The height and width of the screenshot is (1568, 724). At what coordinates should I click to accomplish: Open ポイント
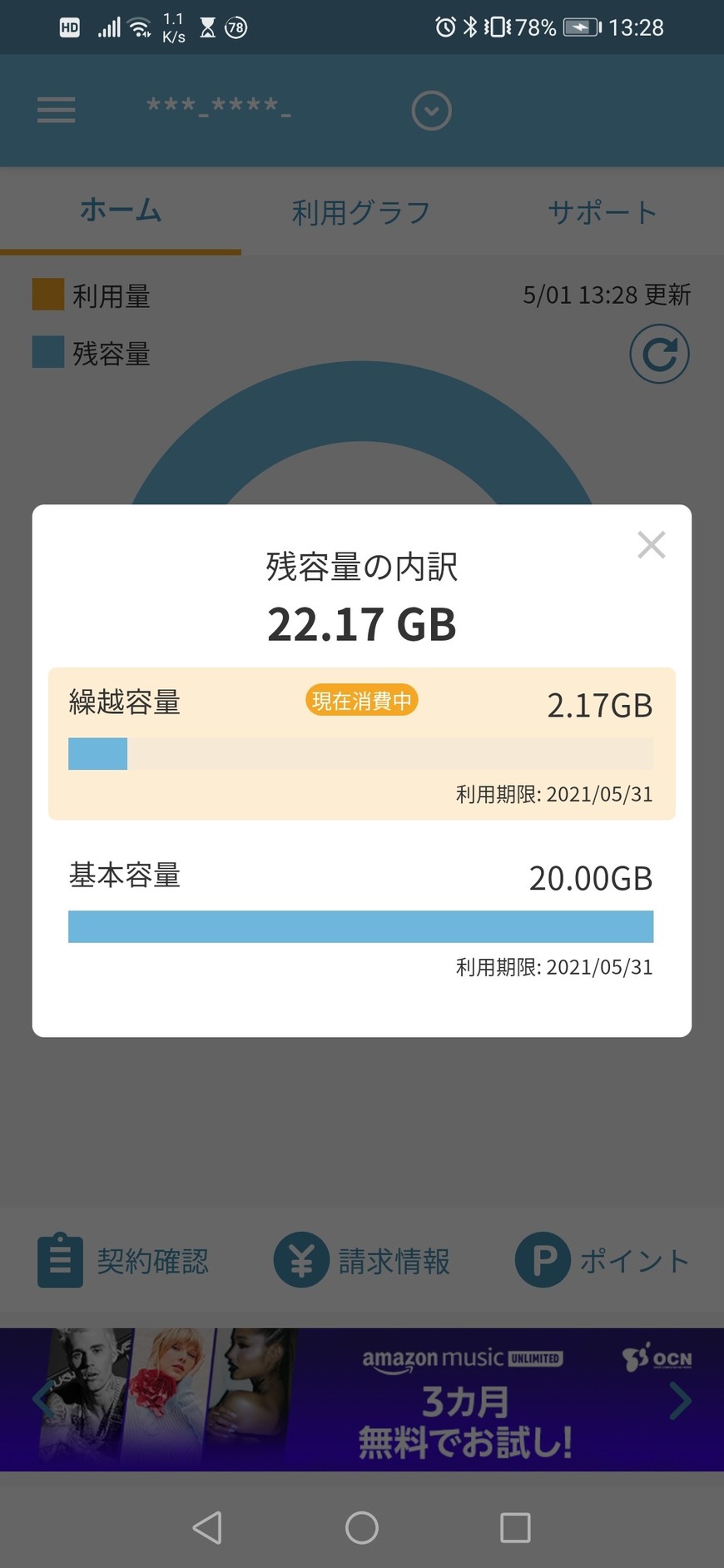pyautogui.click(x=602, y=1260)
